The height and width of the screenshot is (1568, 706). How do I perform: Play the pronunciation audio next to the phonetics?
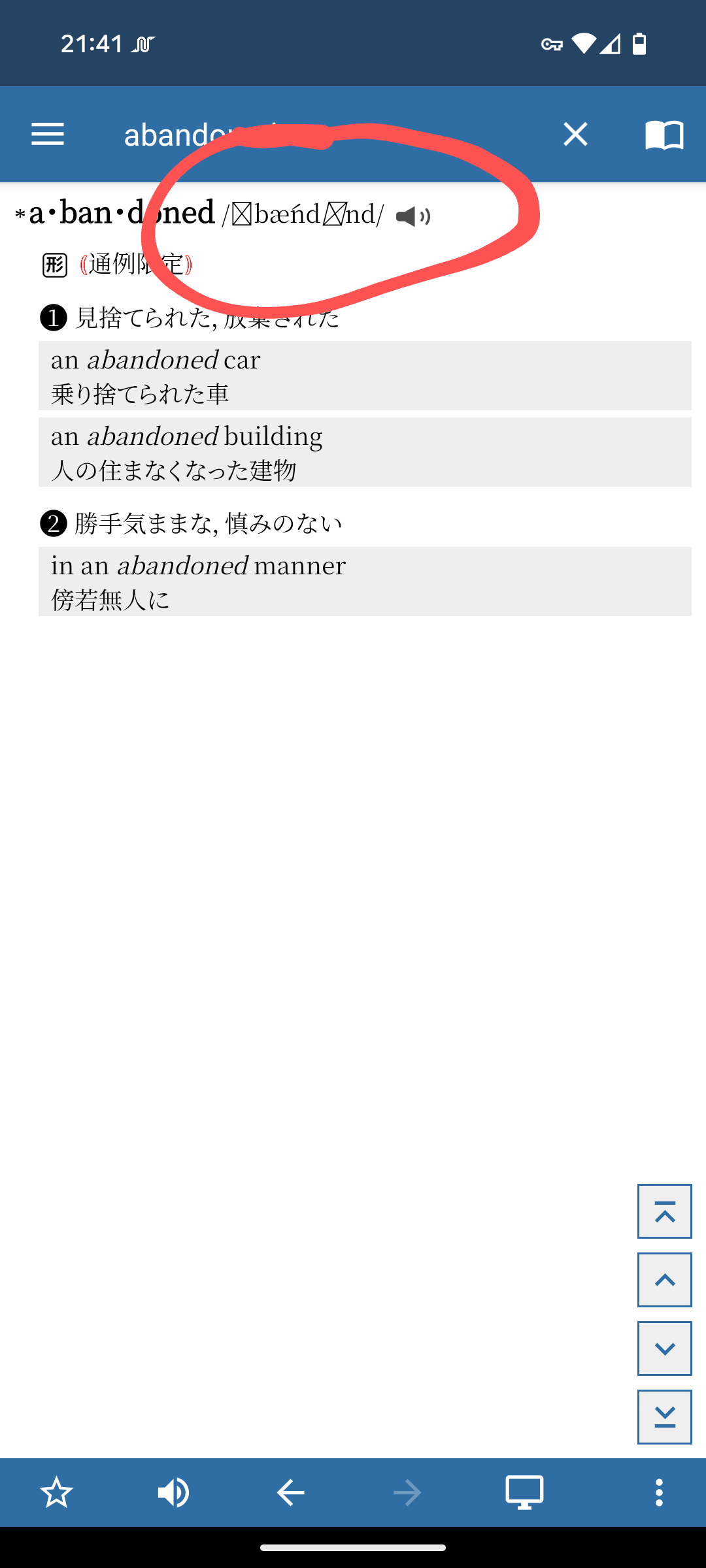pos(413,216)
